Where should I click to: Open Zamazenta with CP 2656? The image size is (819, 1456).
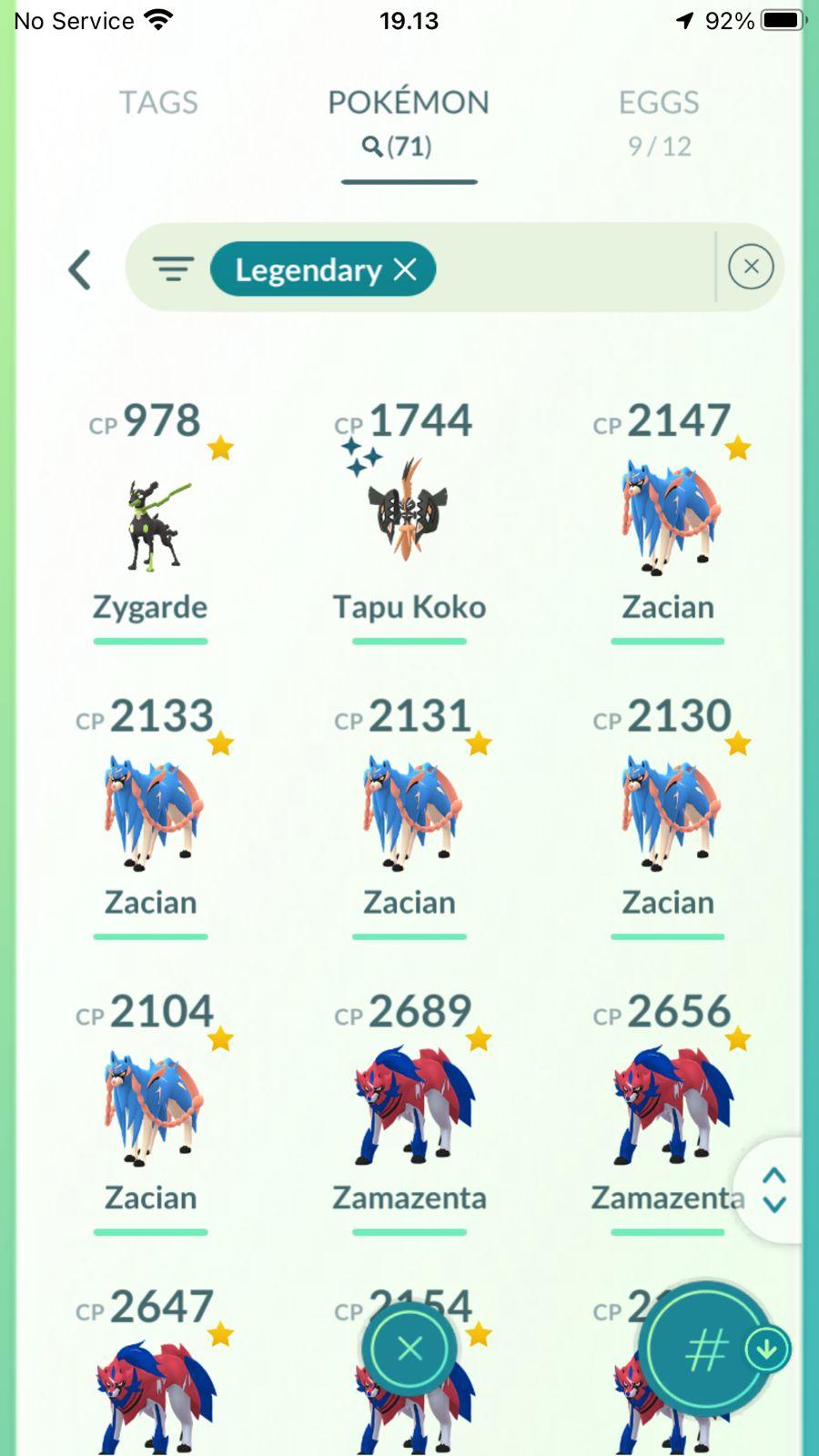pyautogui.click(x=668, y=1110)
